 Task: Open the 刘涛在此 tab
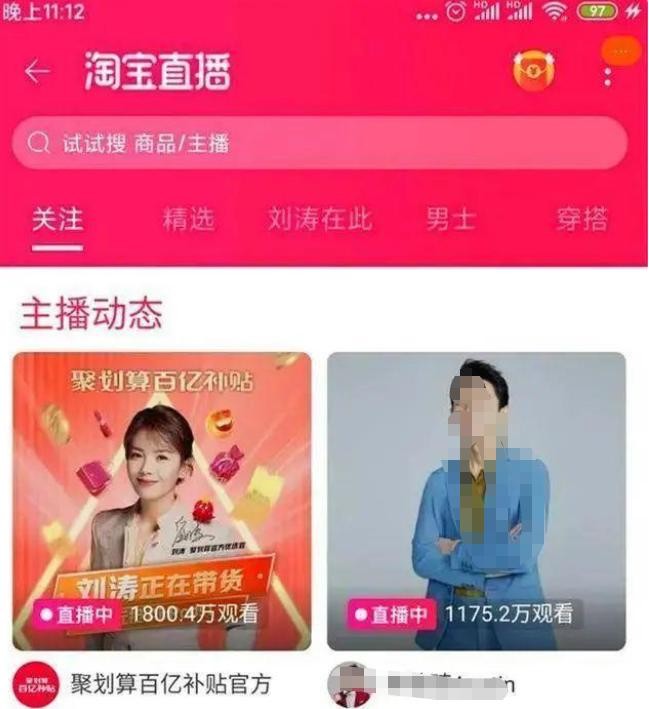coord(320,219)
